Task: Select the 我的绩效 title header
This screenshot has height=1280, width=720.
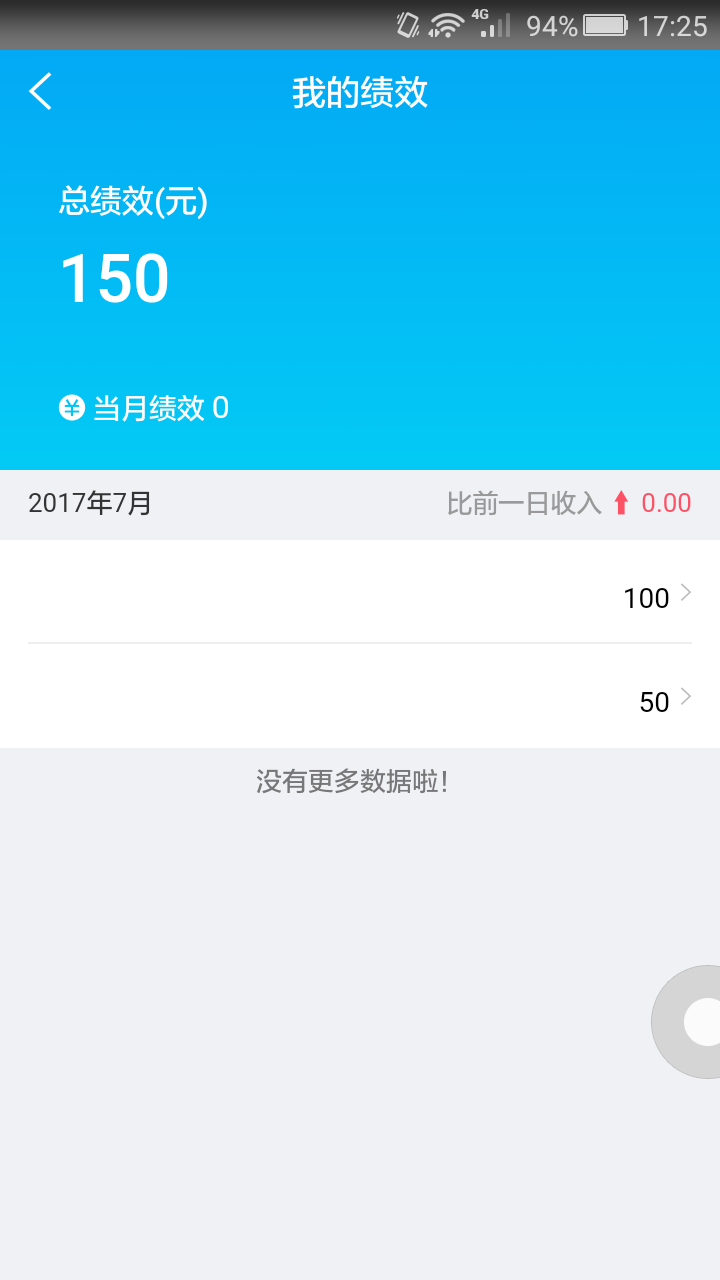Action: (x=360, y=92)
